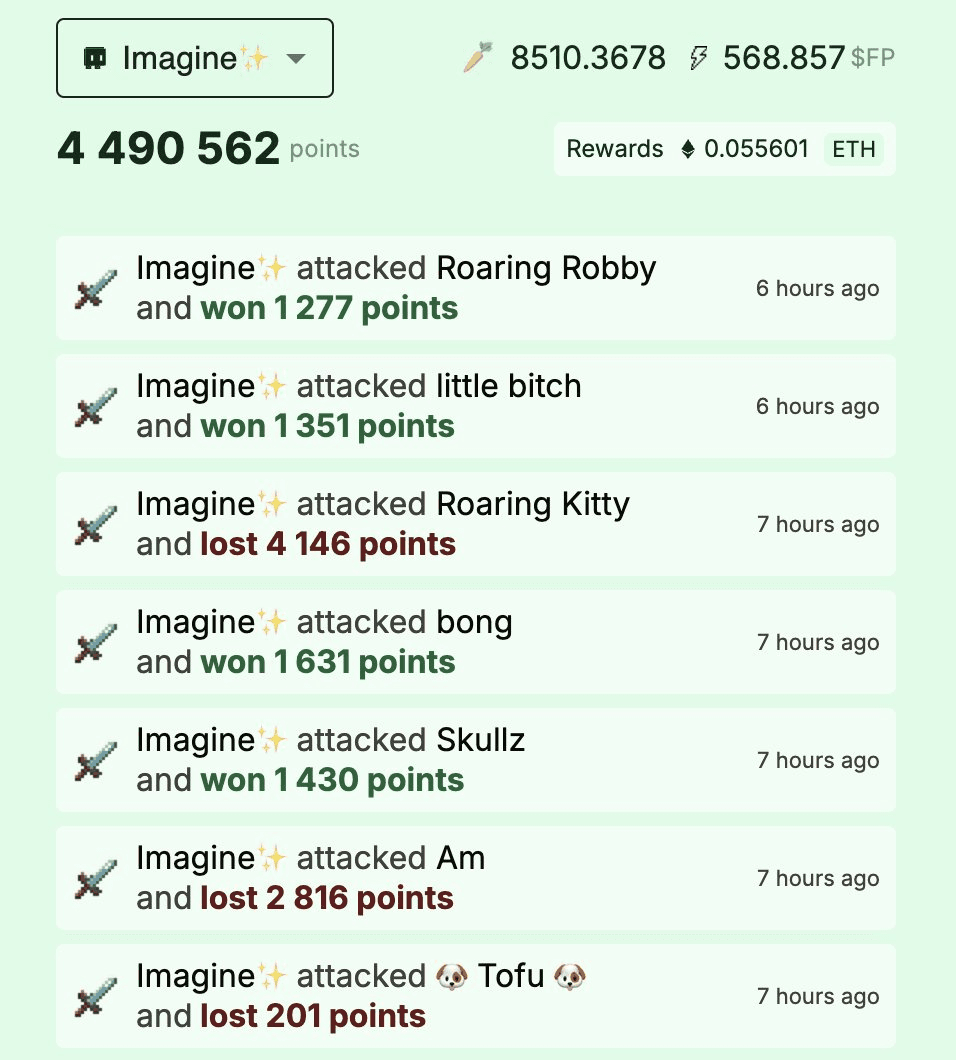Open the Rewards ETH box
Image resolution: width=956 pixels, height=1060 pixels.
point(724,149)
